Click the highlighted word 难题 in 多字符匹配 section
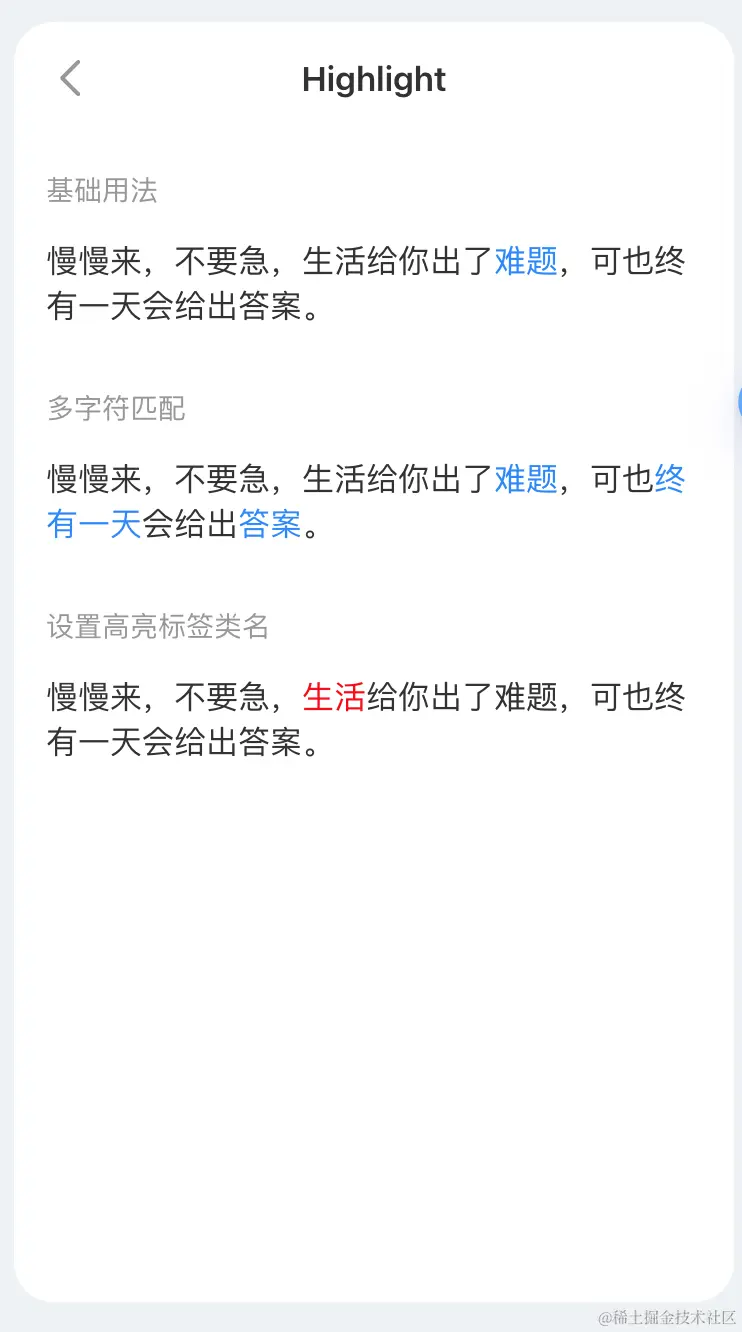Viewport: 742px width, 1332px height. pyautogui.click(x=525, y=479)
